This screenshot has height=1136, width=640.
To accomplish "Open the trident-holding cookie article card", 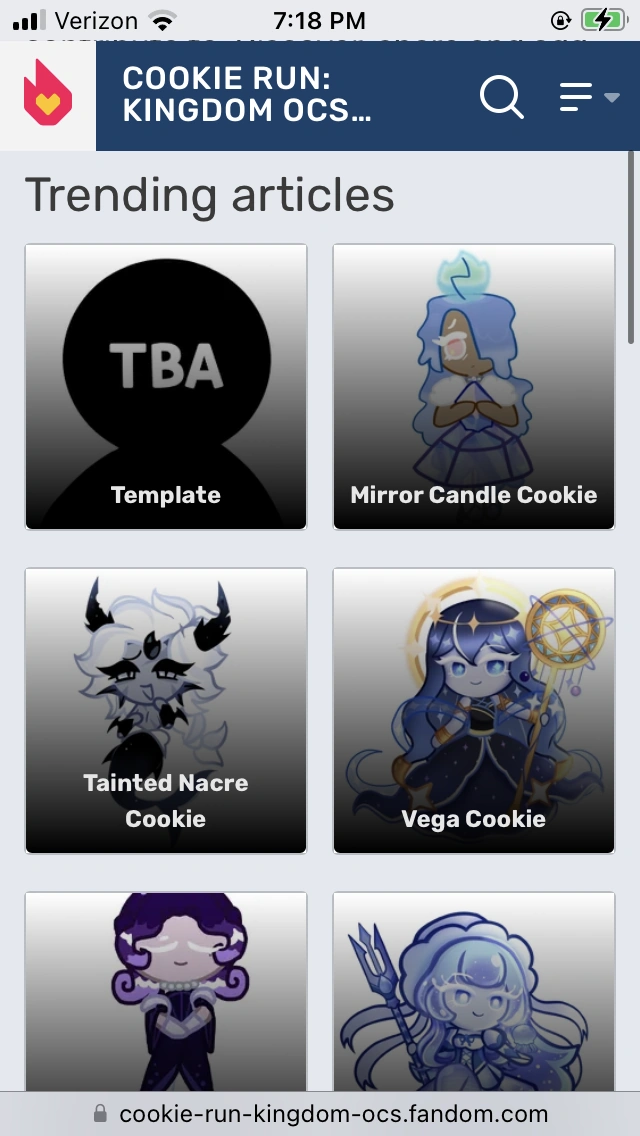I will [x=474, y=991].
